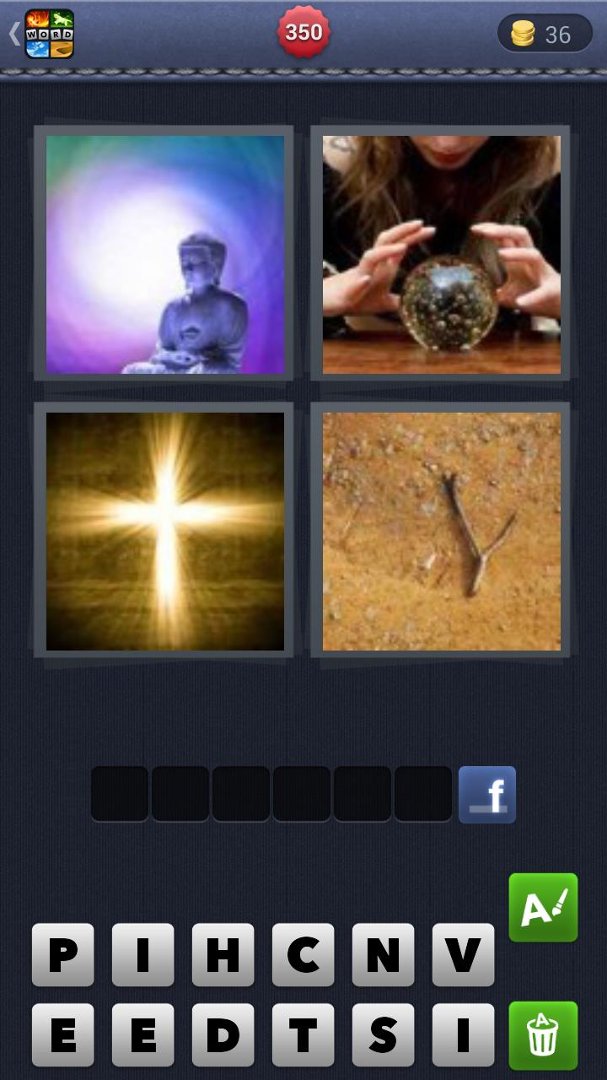Open the coin balance showing 36

[x=544, y=33]
